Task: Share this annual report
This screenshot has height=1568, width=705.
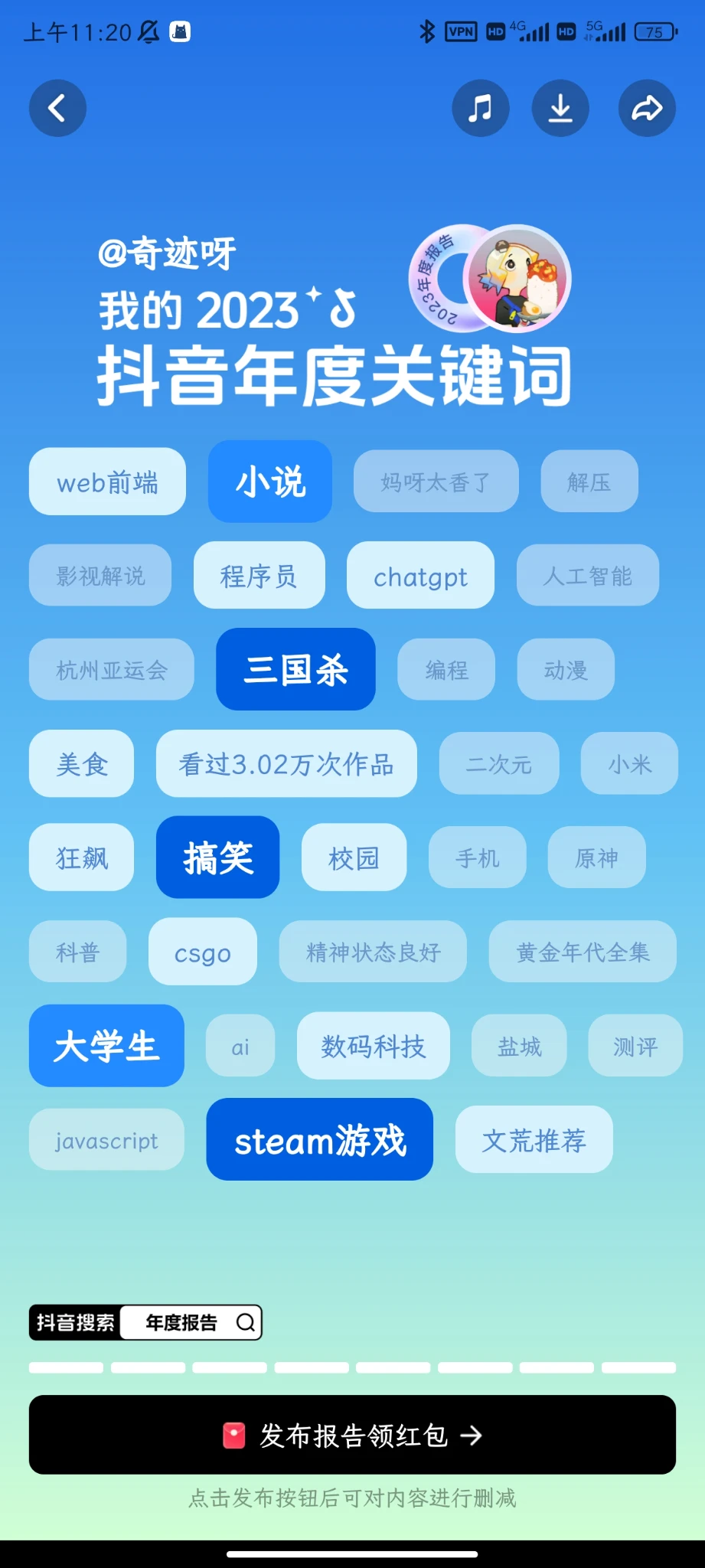Action: [647, 108]
